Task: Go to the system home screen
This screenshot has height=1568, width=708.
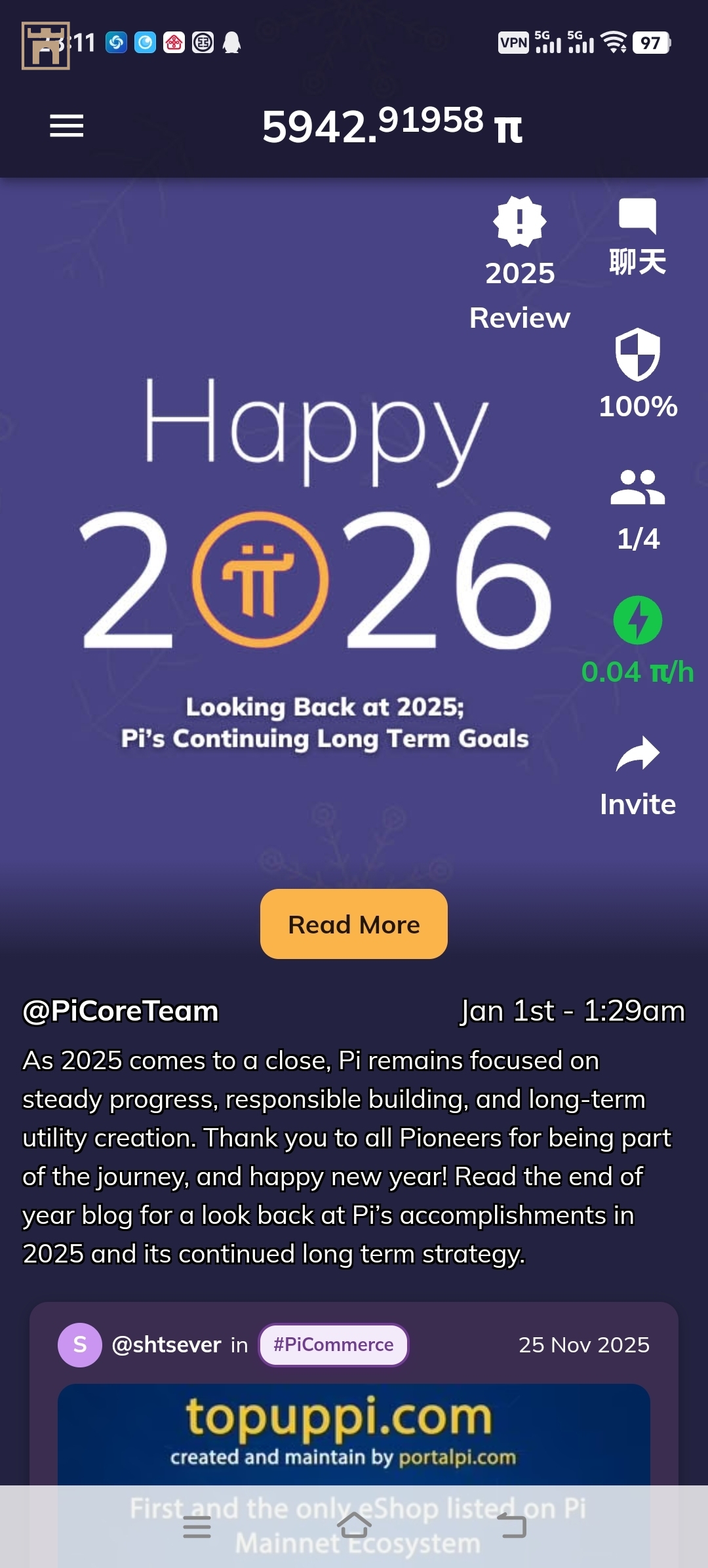Action: (354, 1526)
